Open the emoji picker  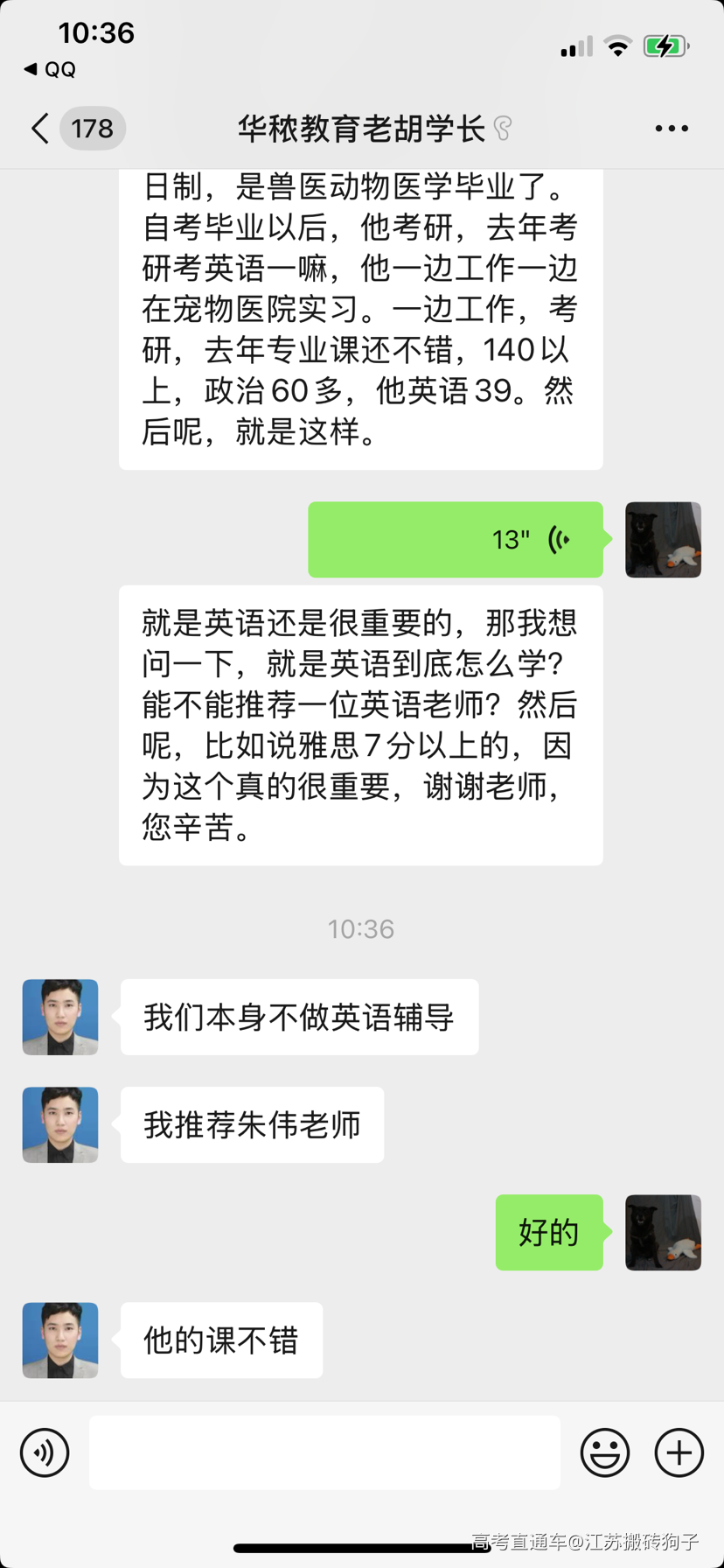coord(605,1452)
